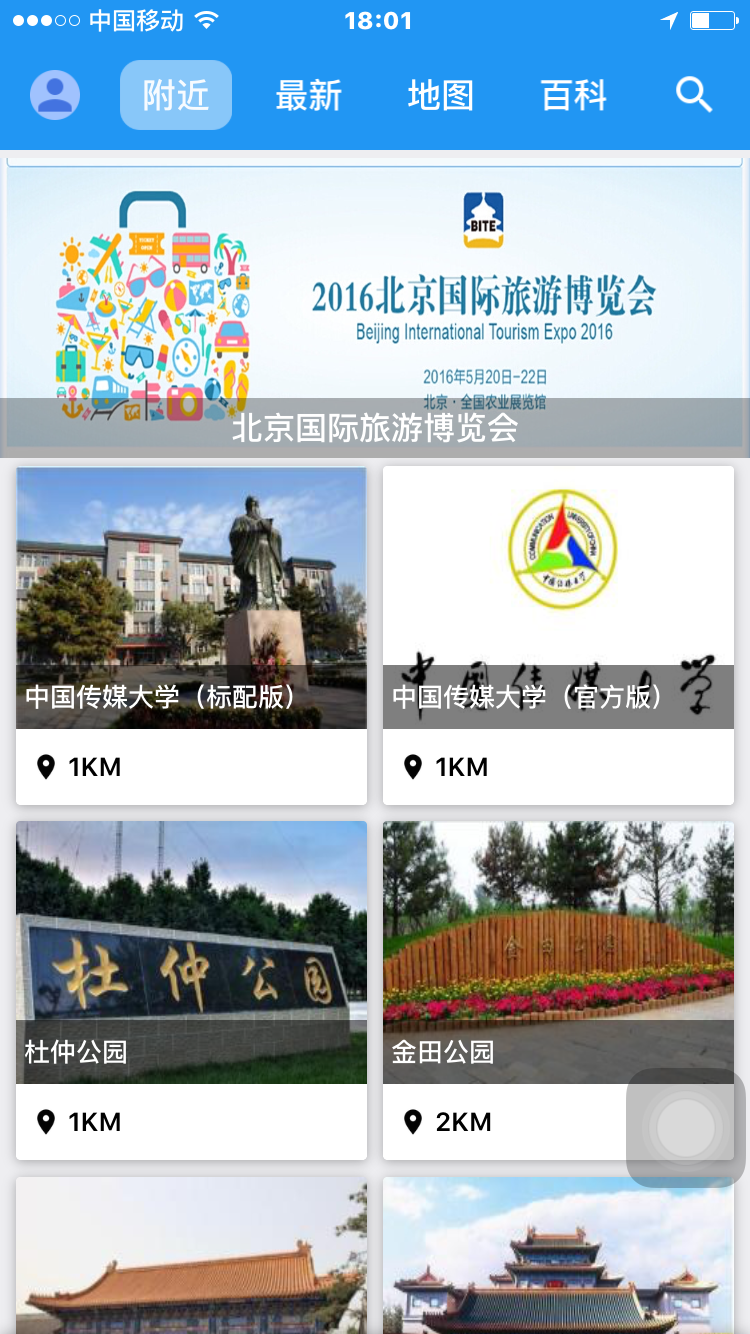The image size is (750, 1334).
Task: Open the 北京国际旅游博览会 banner
Action: click(375, 304)
